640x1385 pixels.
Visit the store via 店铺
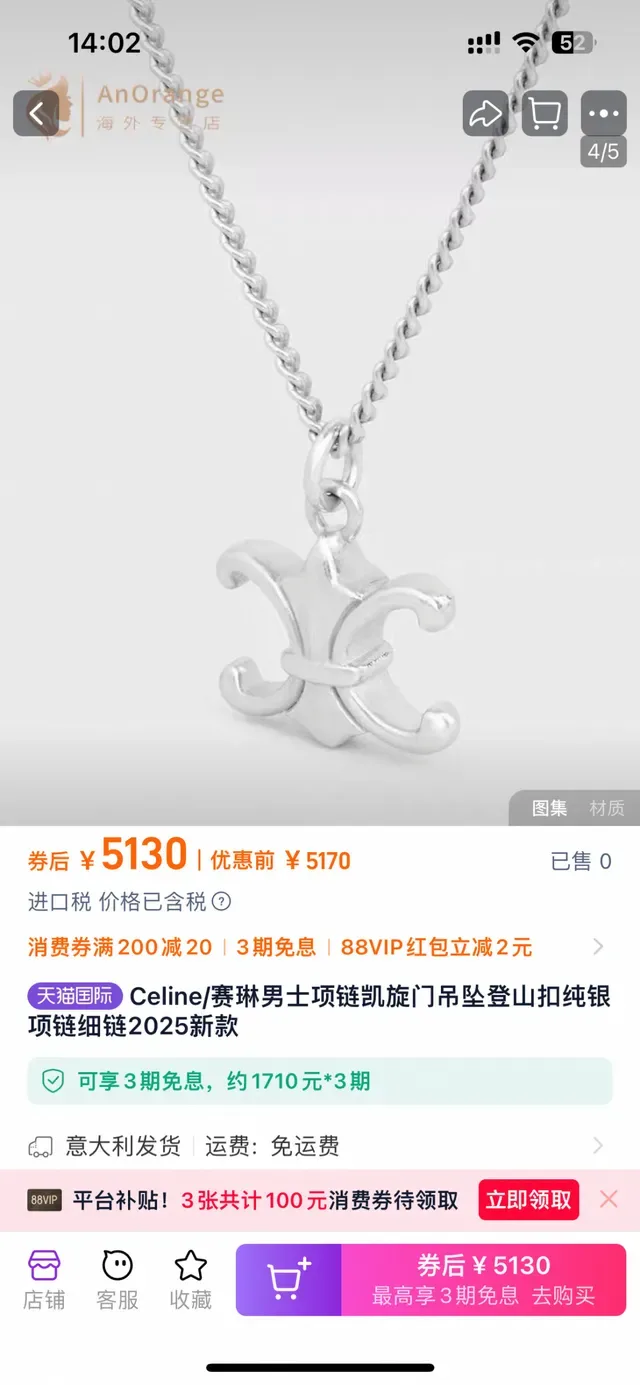coord(44,1280)
